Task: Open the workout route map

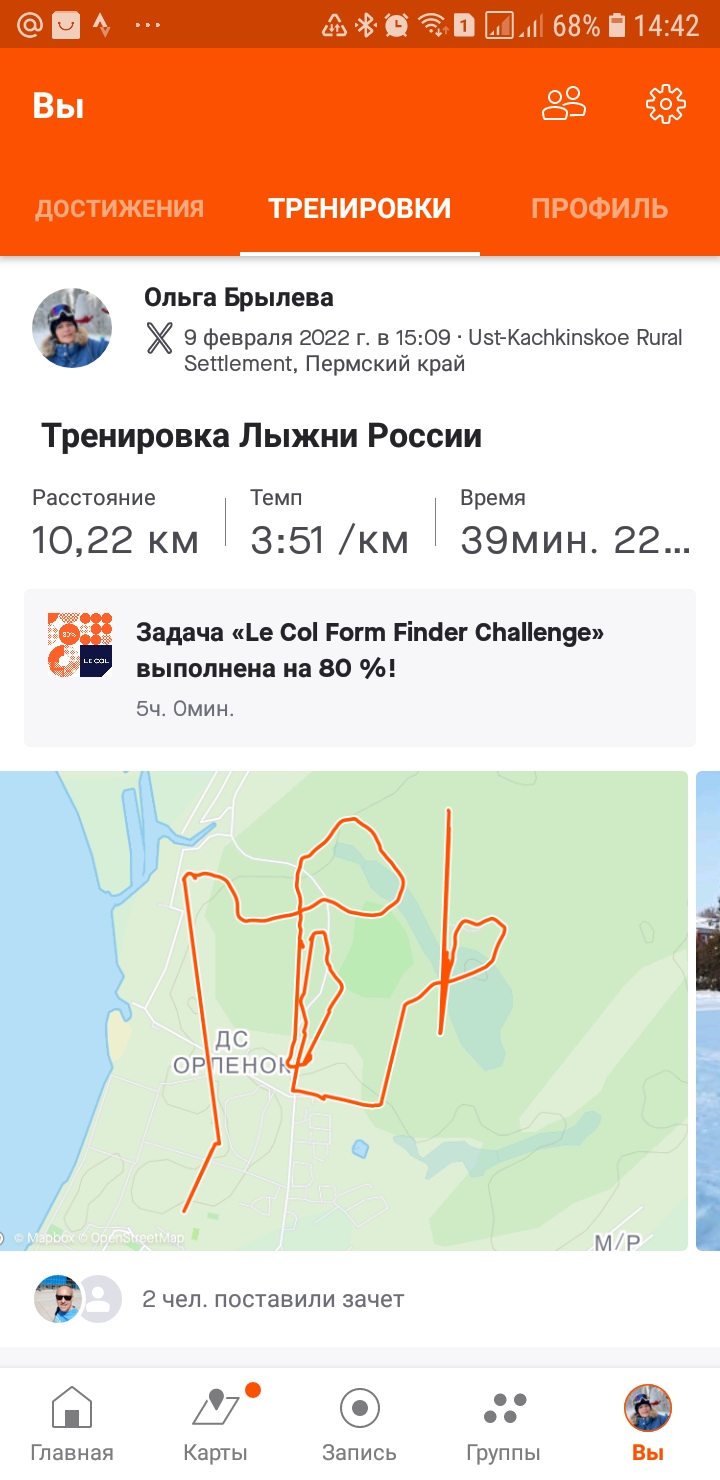Action: 344,1010
